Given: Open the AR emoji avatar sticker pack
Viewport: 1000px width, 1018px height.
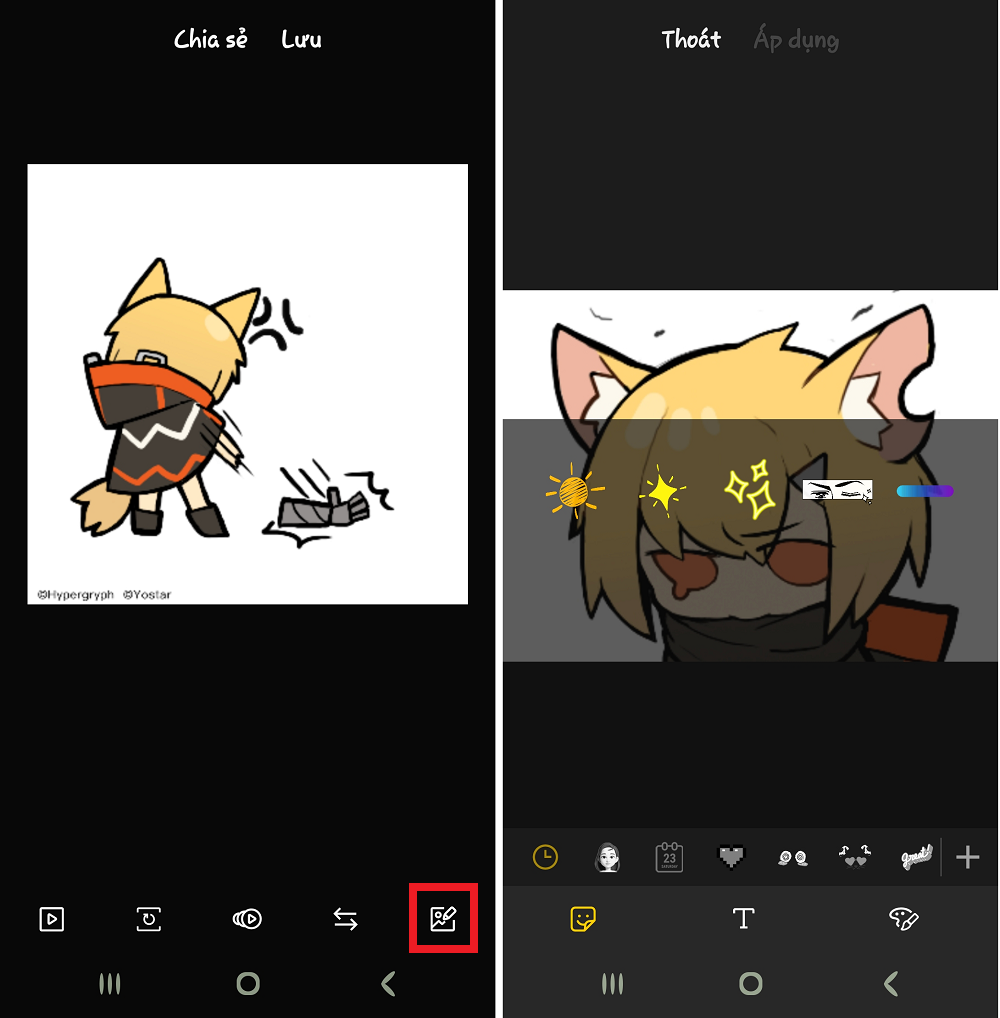Looking at the screenshot, I should [607, 857].
